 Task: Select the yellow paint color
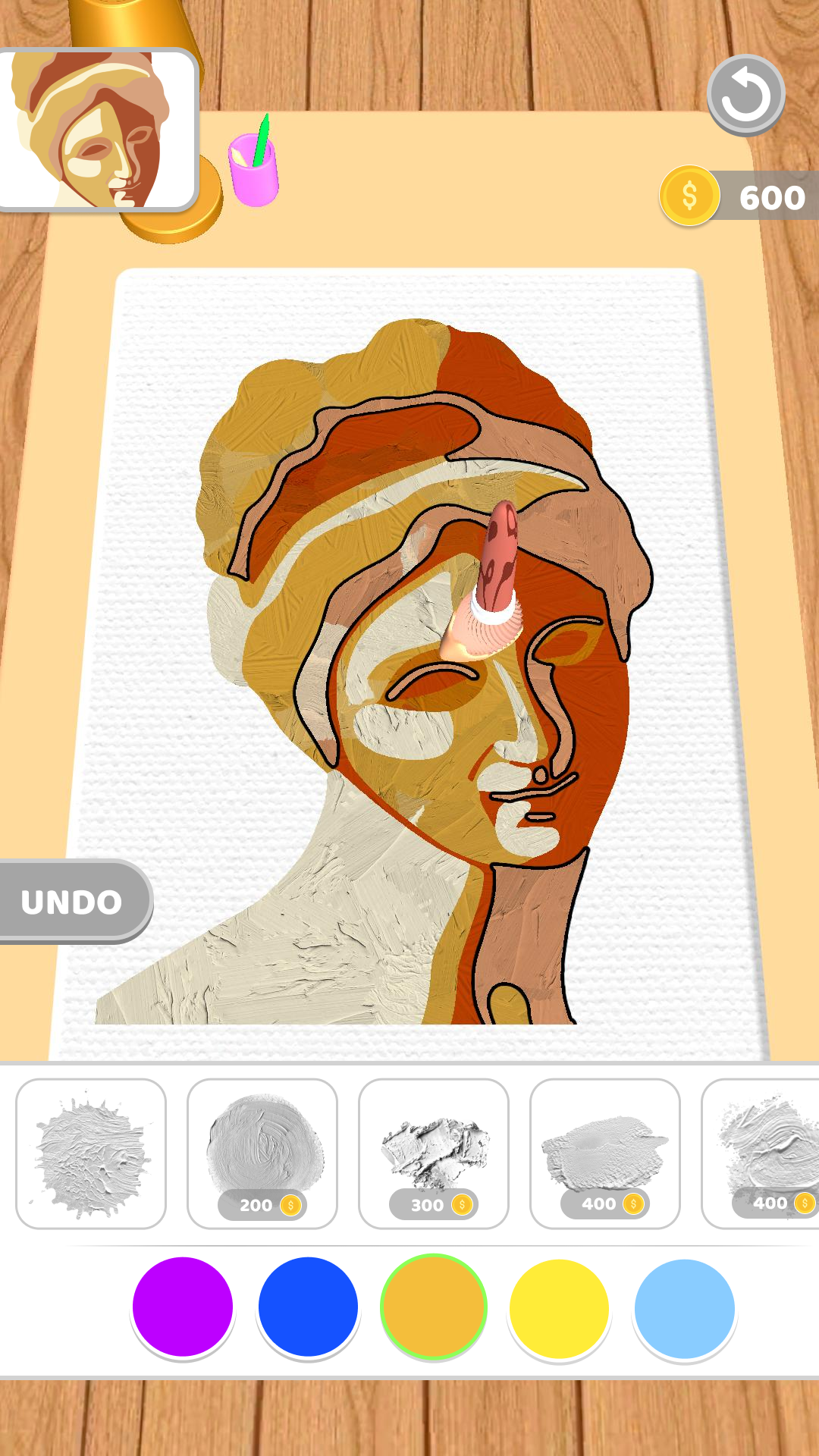click(560, 1306)
